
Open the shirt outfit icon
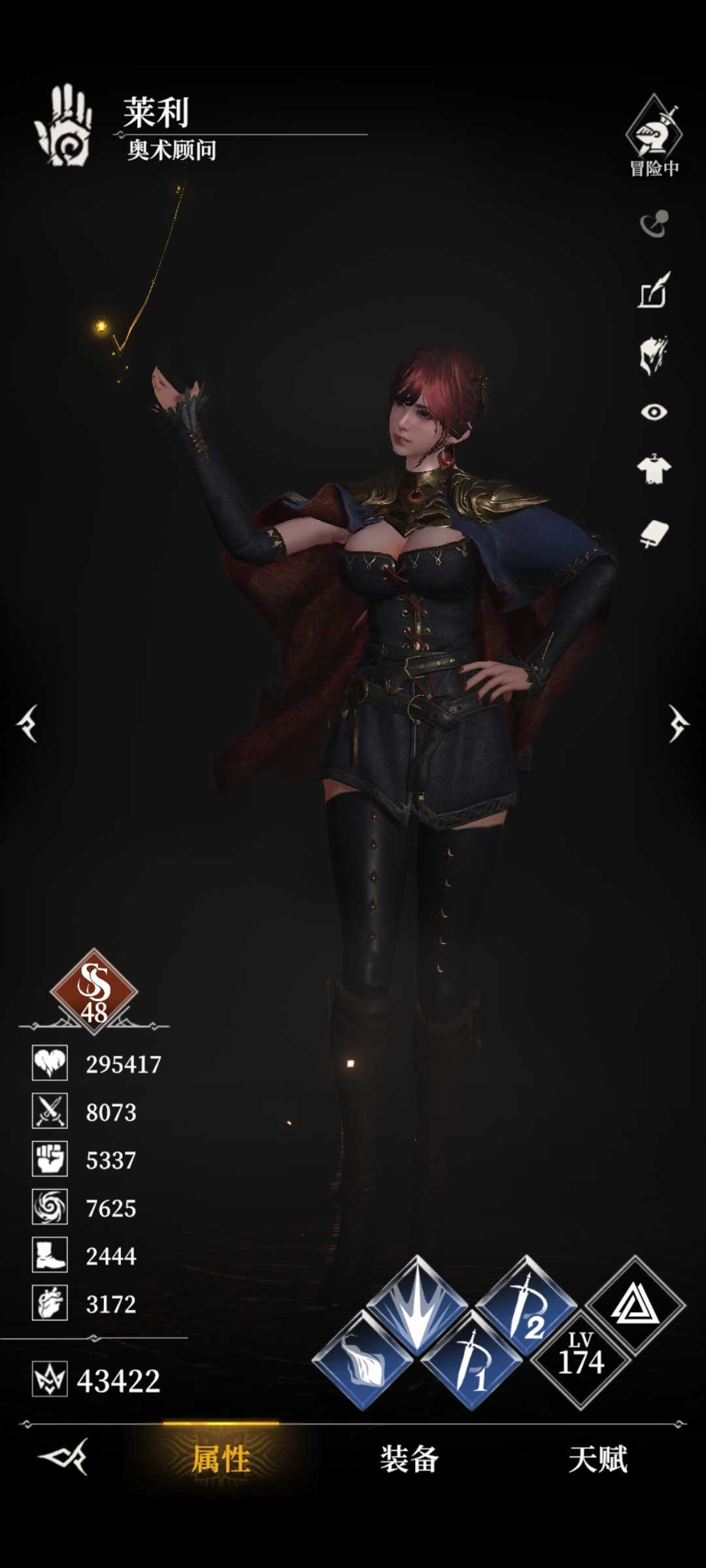pos(654,469)
